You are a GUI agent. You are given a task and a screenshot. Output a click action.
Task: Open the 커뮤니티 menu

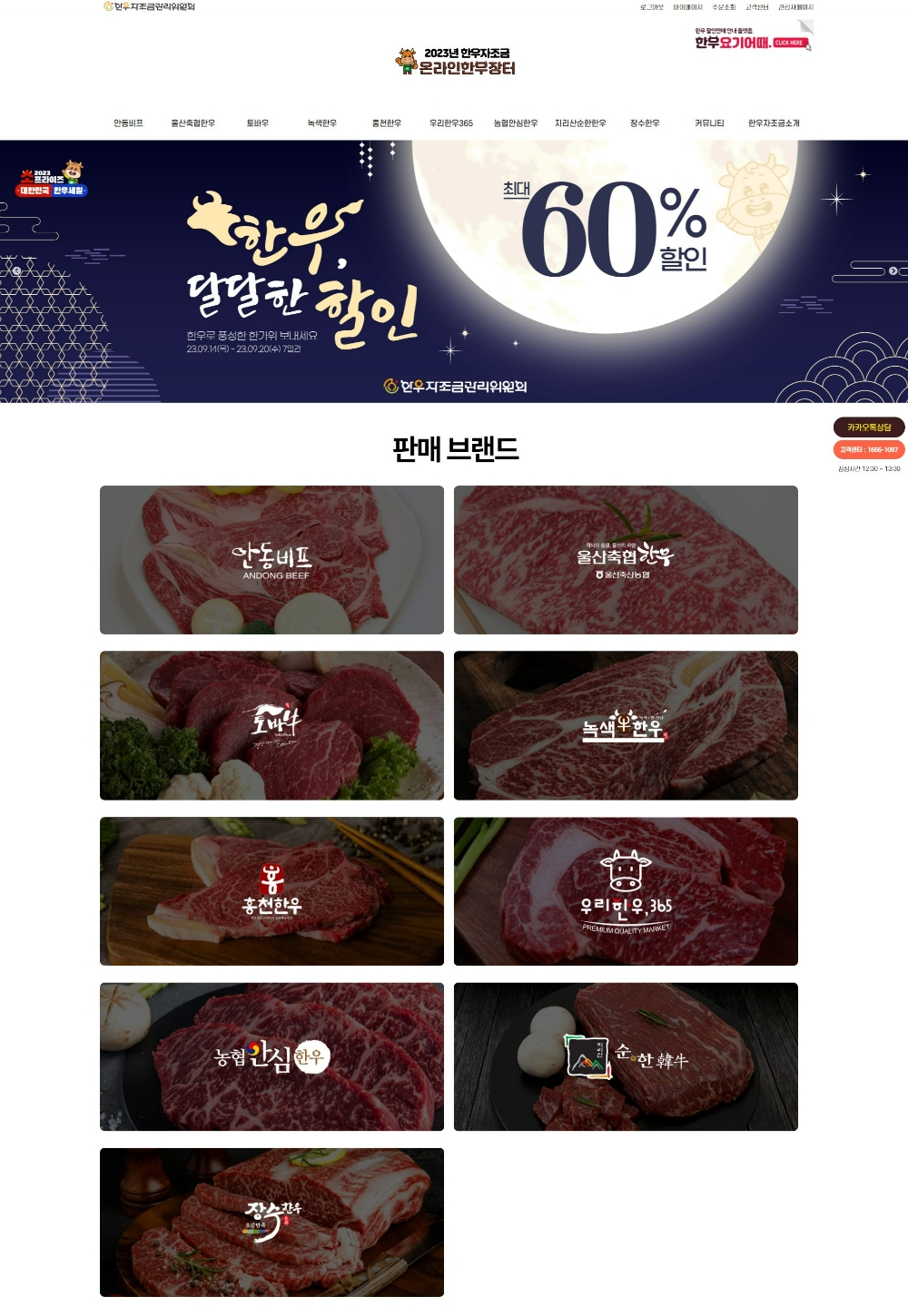709,123
